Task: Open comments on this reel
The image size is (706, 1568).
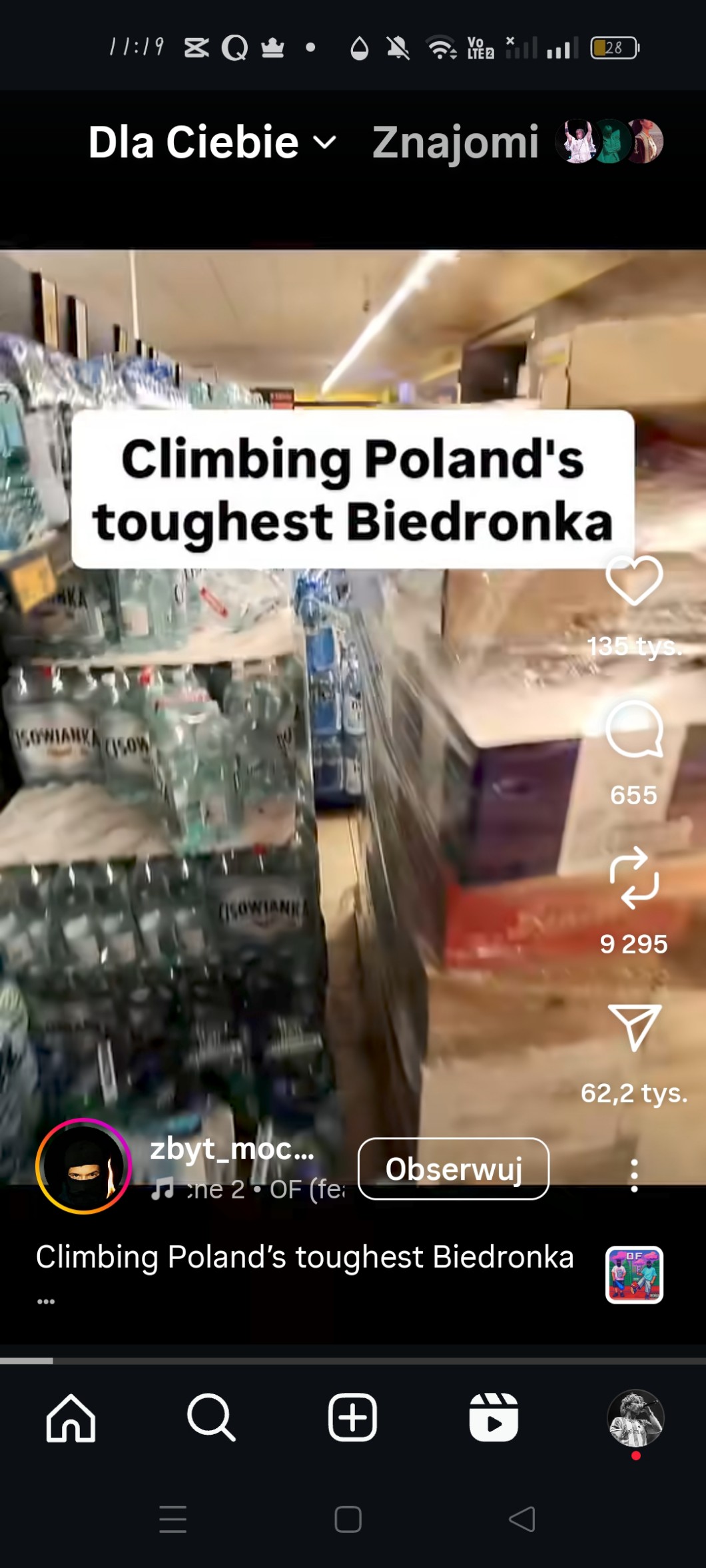Action: (633, 730)
